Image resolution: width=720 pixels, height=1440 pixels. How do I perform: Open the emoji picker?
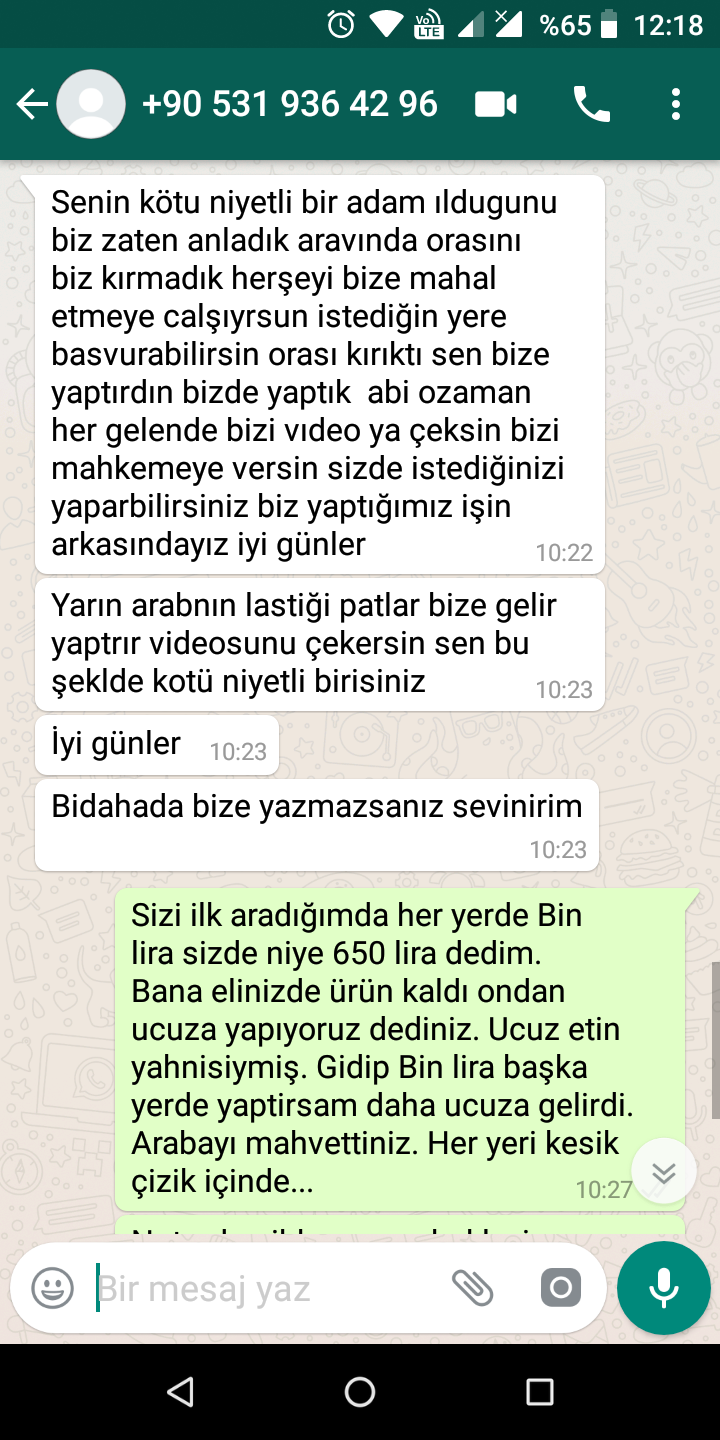pos(52,1288)
